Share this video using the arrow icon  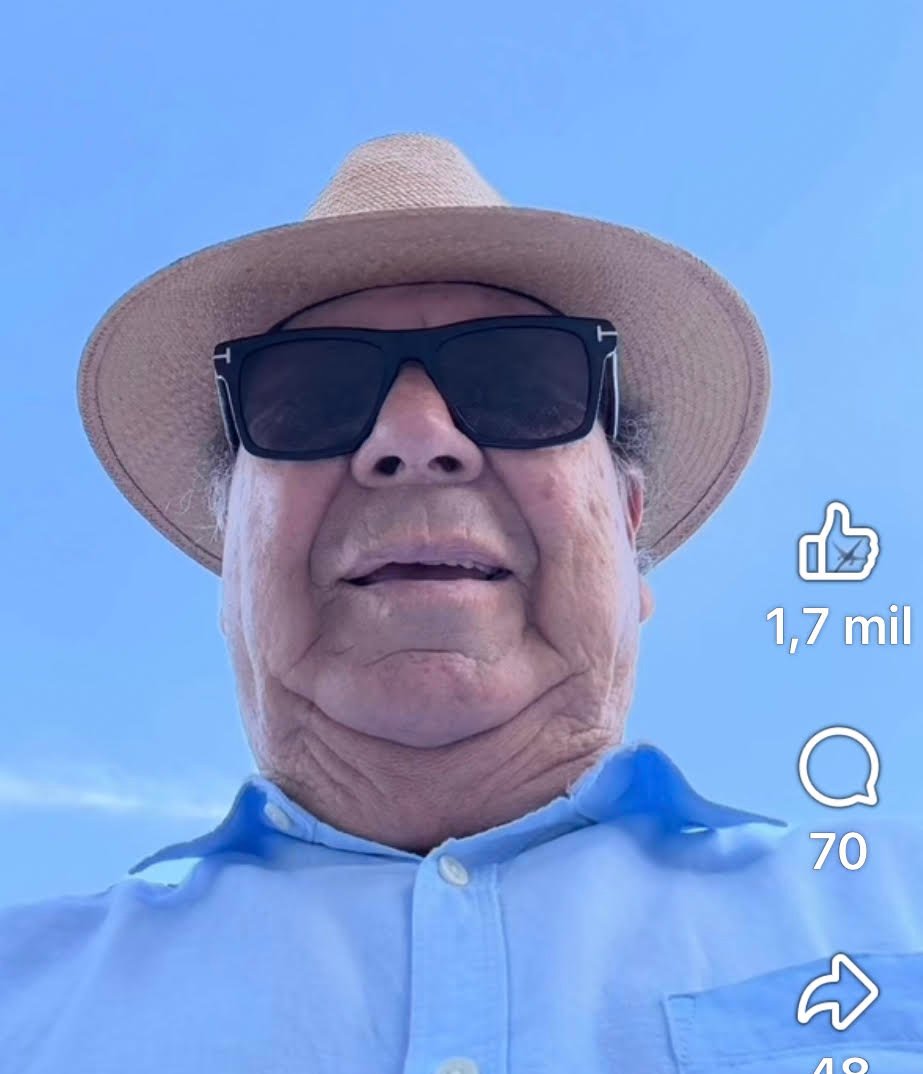[838, 991]
